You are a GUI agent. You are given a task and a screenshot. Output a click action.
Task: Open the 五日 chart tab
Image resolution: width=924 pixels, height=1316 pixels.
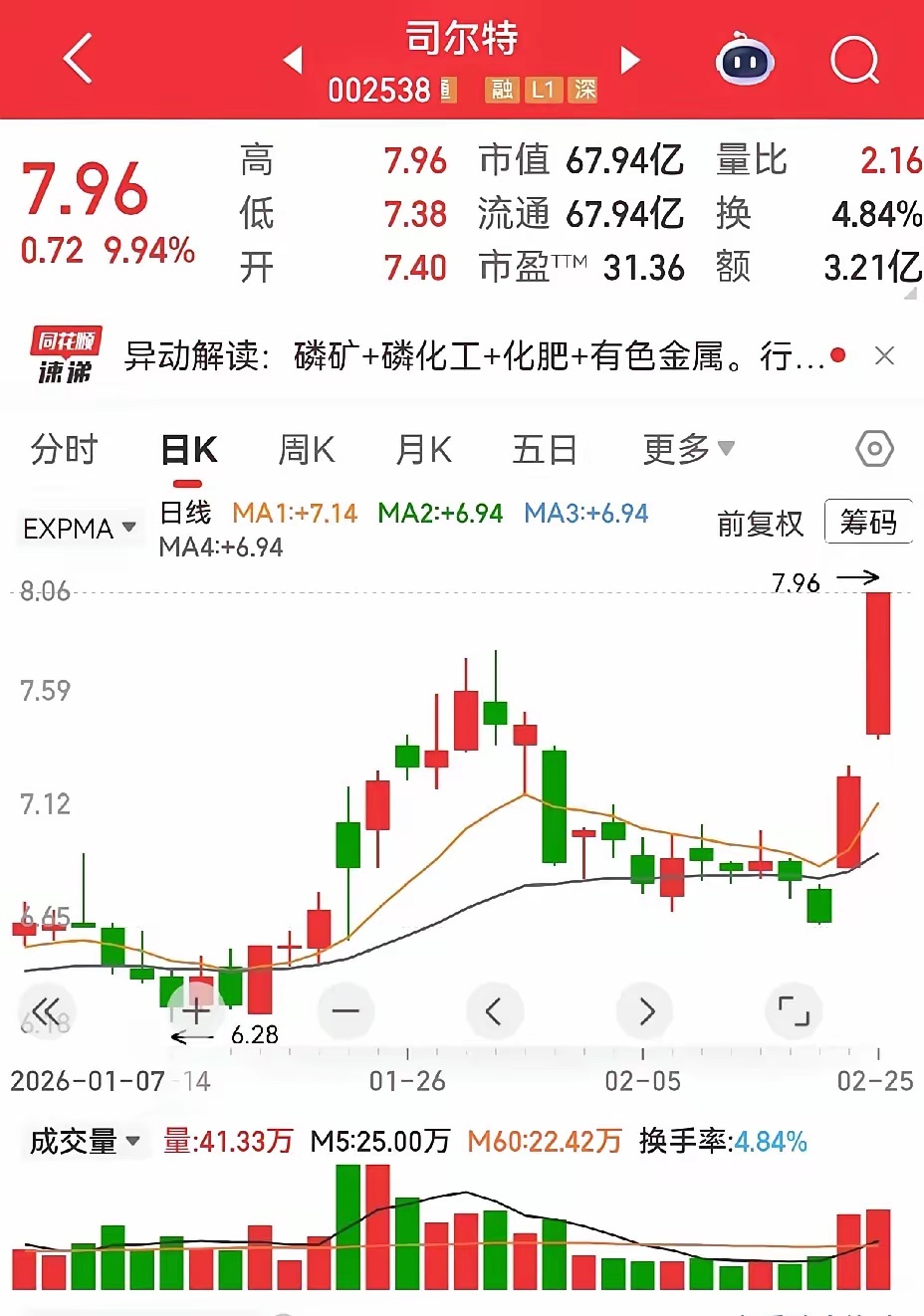point(545,450)
